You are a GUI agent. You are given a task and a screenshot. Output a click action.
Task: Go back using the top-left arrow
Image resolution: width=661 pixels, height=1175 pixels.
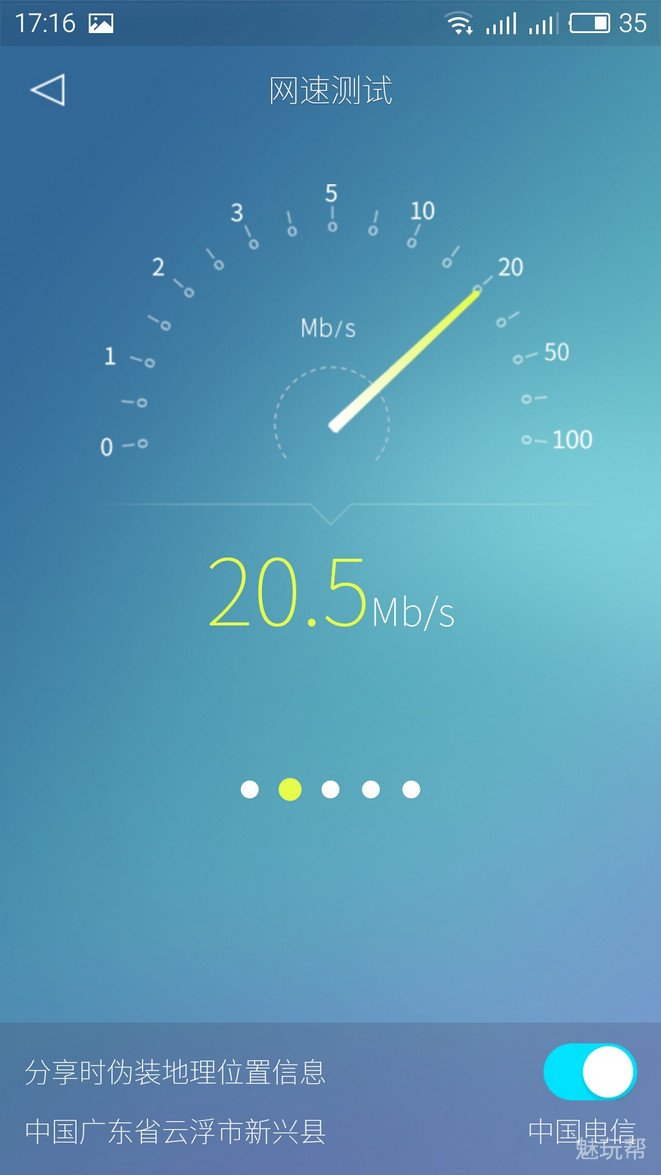(48, 90)
